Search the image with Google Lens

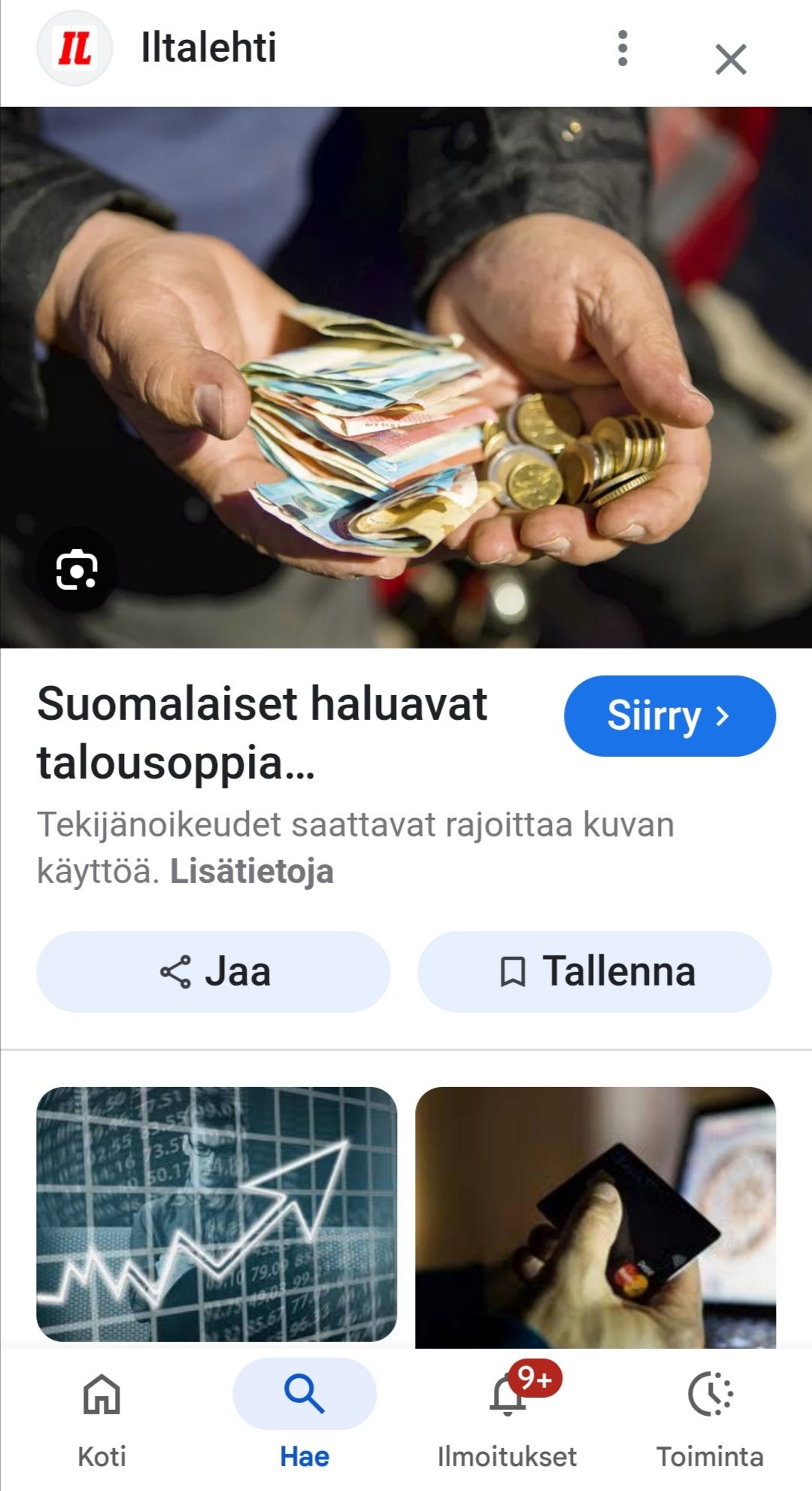77,569
